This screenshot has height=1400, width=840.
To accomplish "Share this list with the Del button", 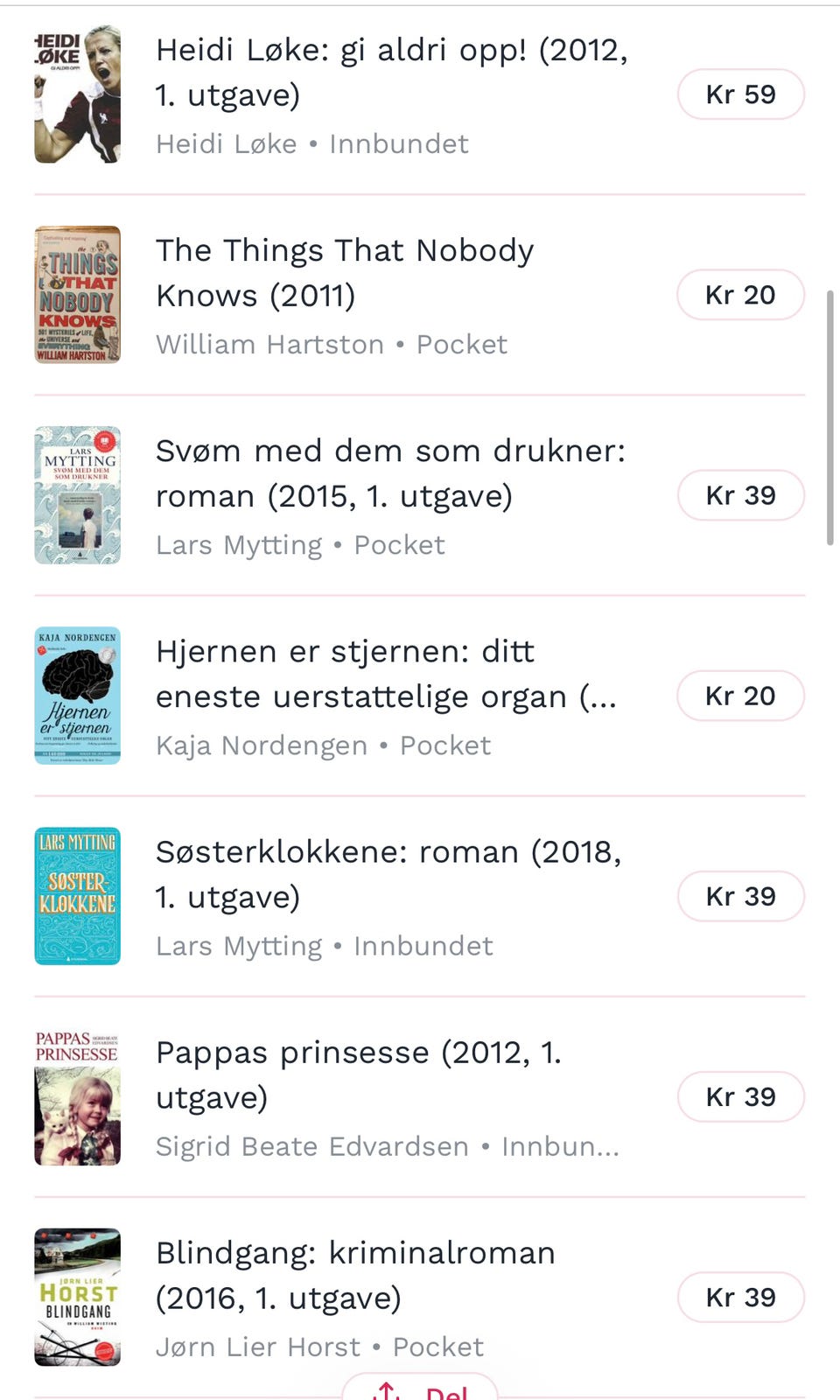I will (420, 1389).
